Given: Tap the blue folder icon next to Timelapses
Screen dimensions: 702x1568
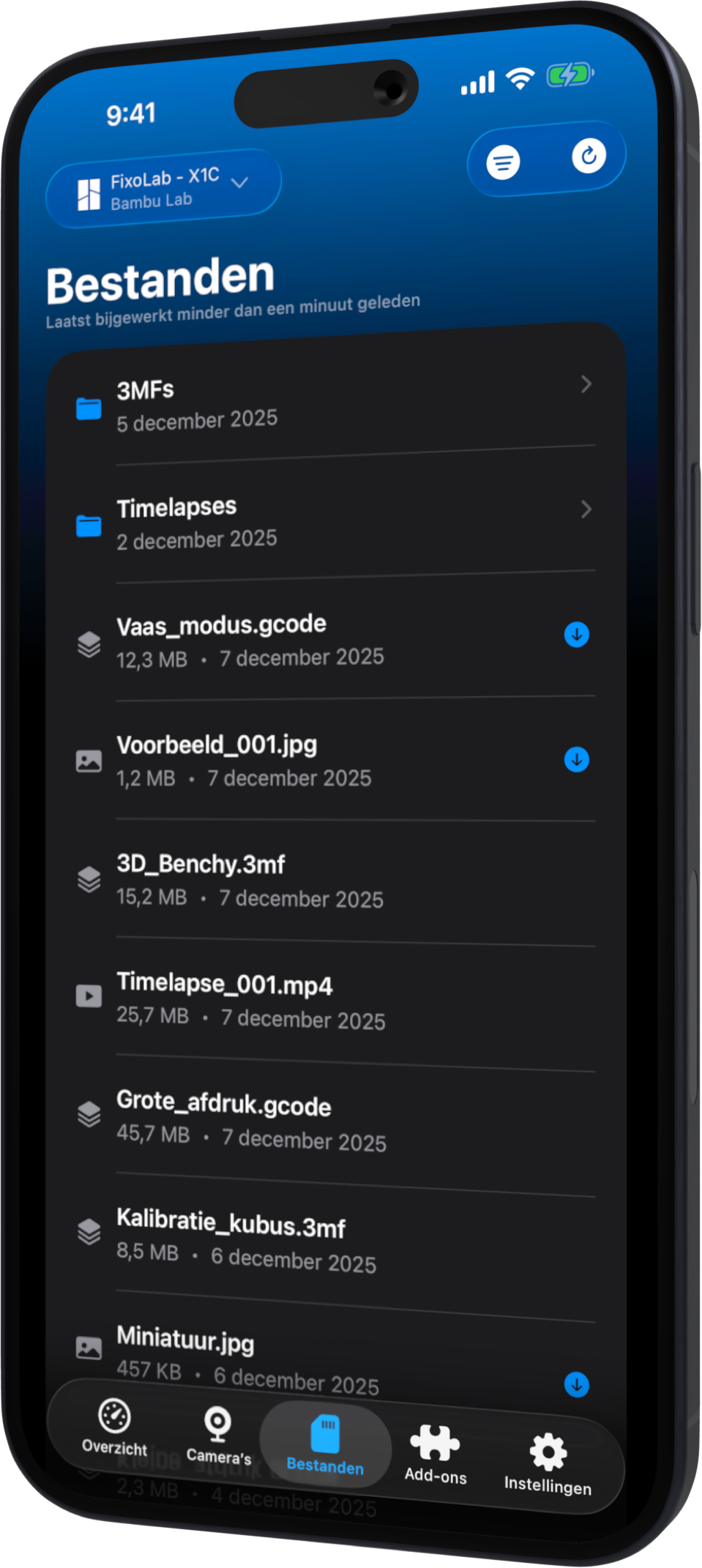Looking at the screenshot, I should tap(89, 526).
